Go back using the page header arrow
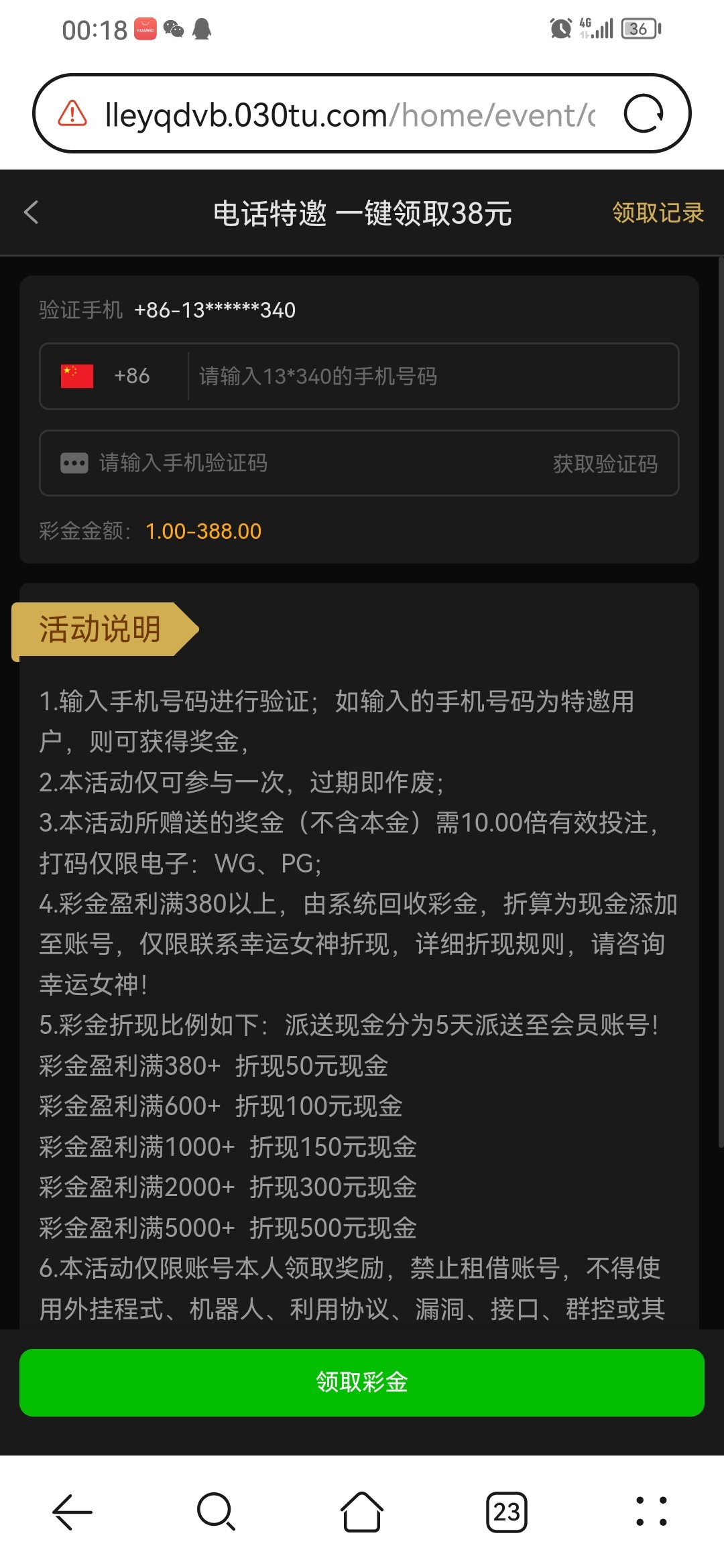Screen dimensions: 724x1568 pyautogui.click(x=32, y=213)
